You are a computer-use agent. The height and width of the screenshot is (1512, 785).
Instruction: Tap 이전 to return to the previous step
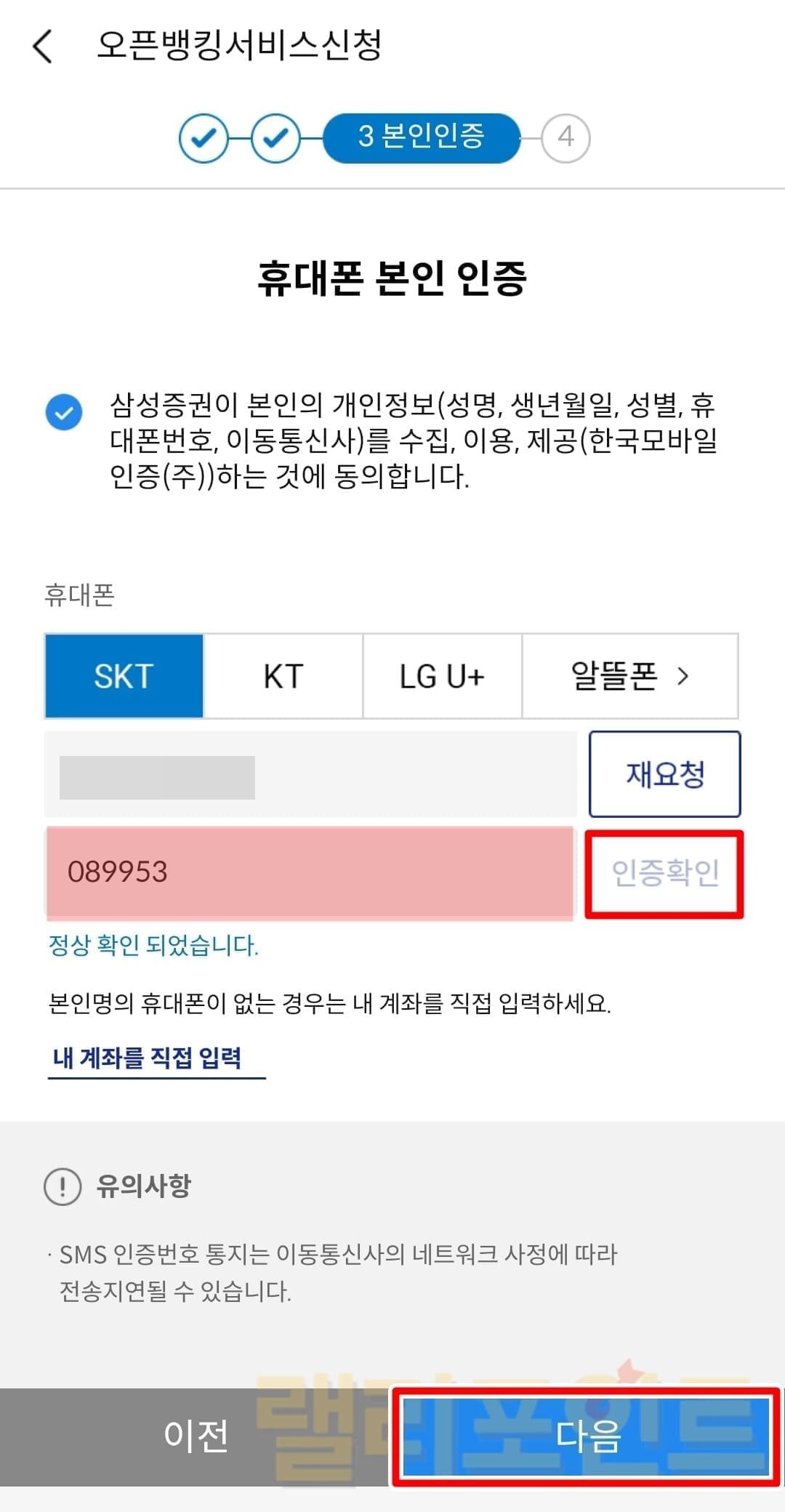(196, 1436)
